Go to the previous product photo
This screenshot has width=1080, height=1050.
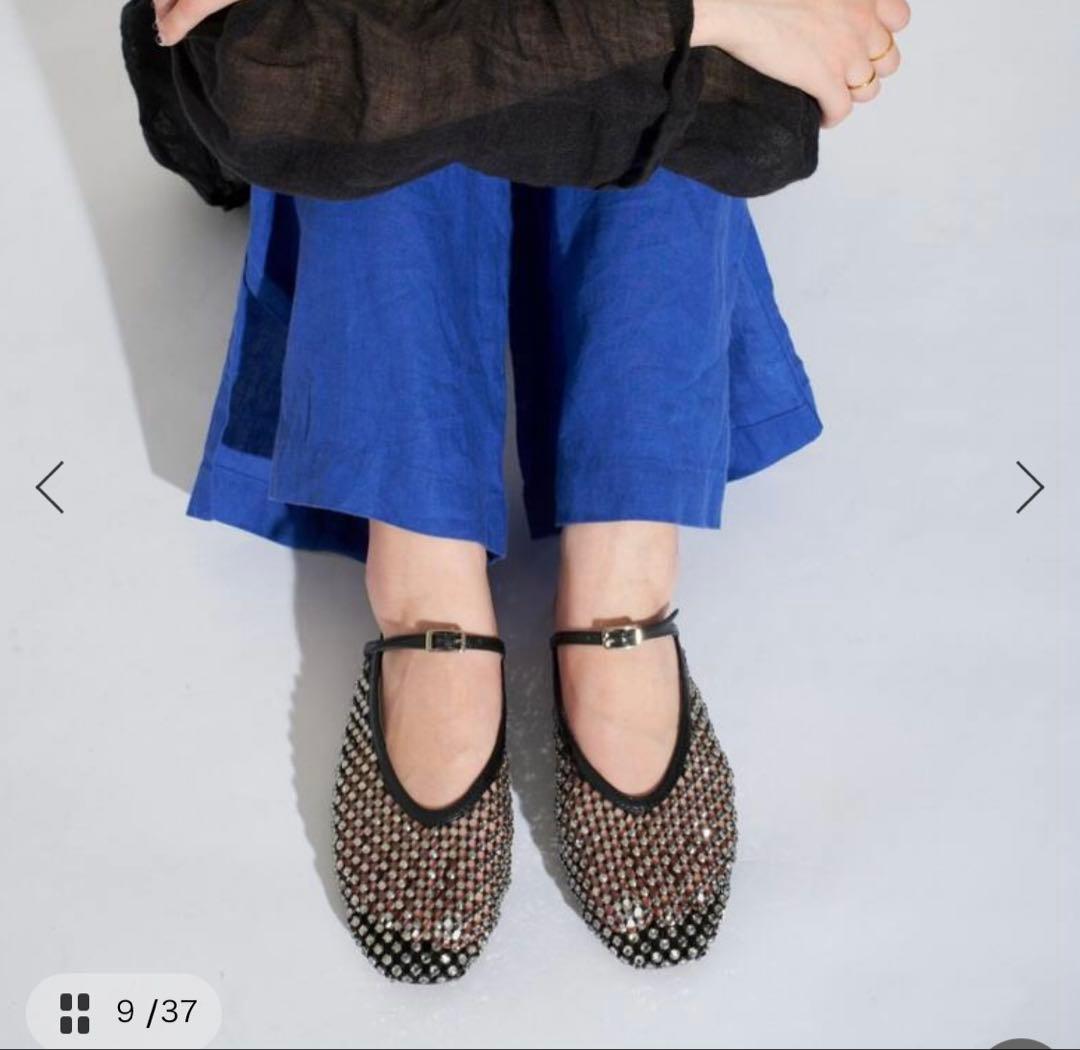50,487
